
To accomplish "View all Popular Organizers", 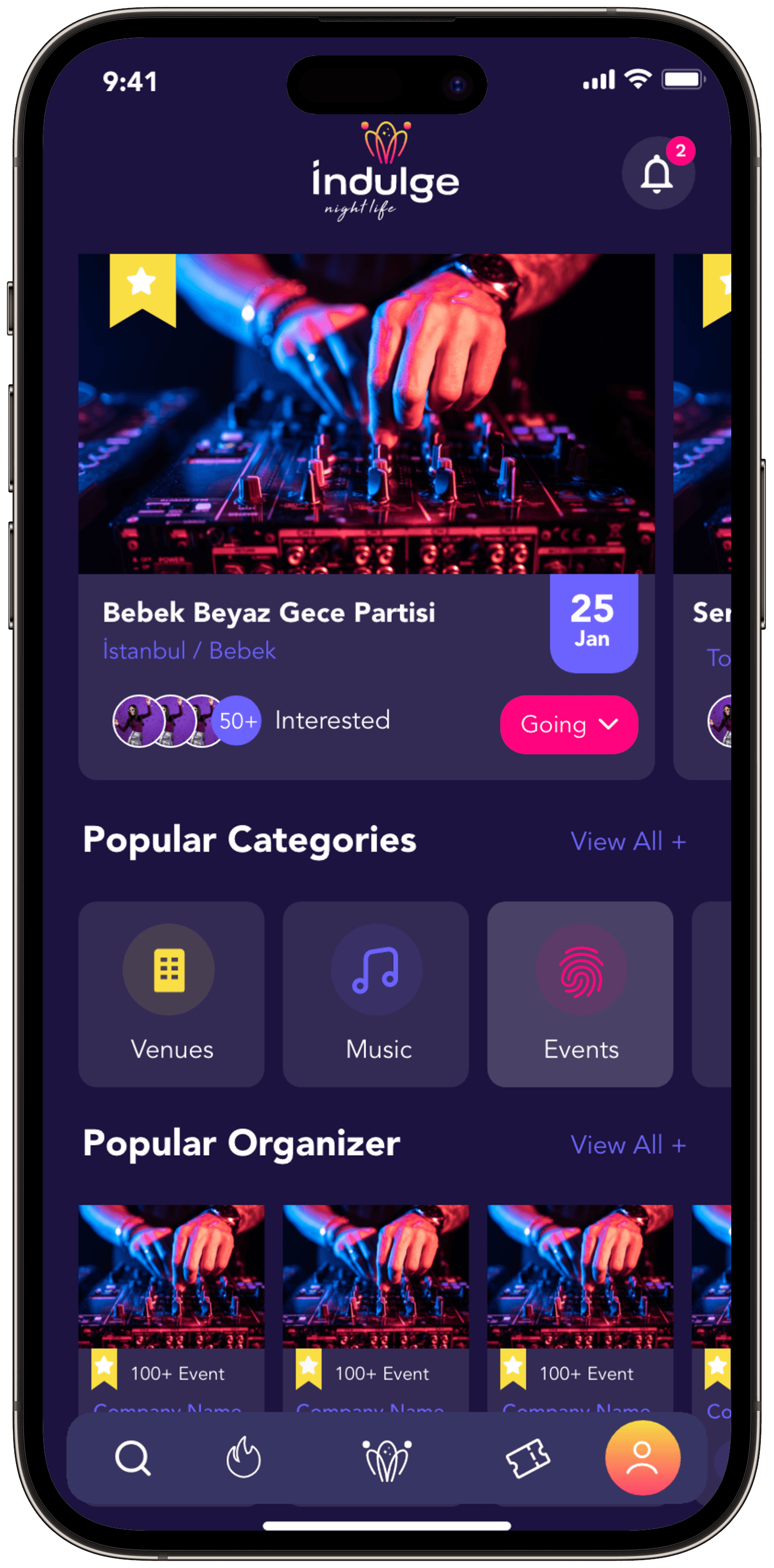I will pyautogui.click(x=628, y=1144).
